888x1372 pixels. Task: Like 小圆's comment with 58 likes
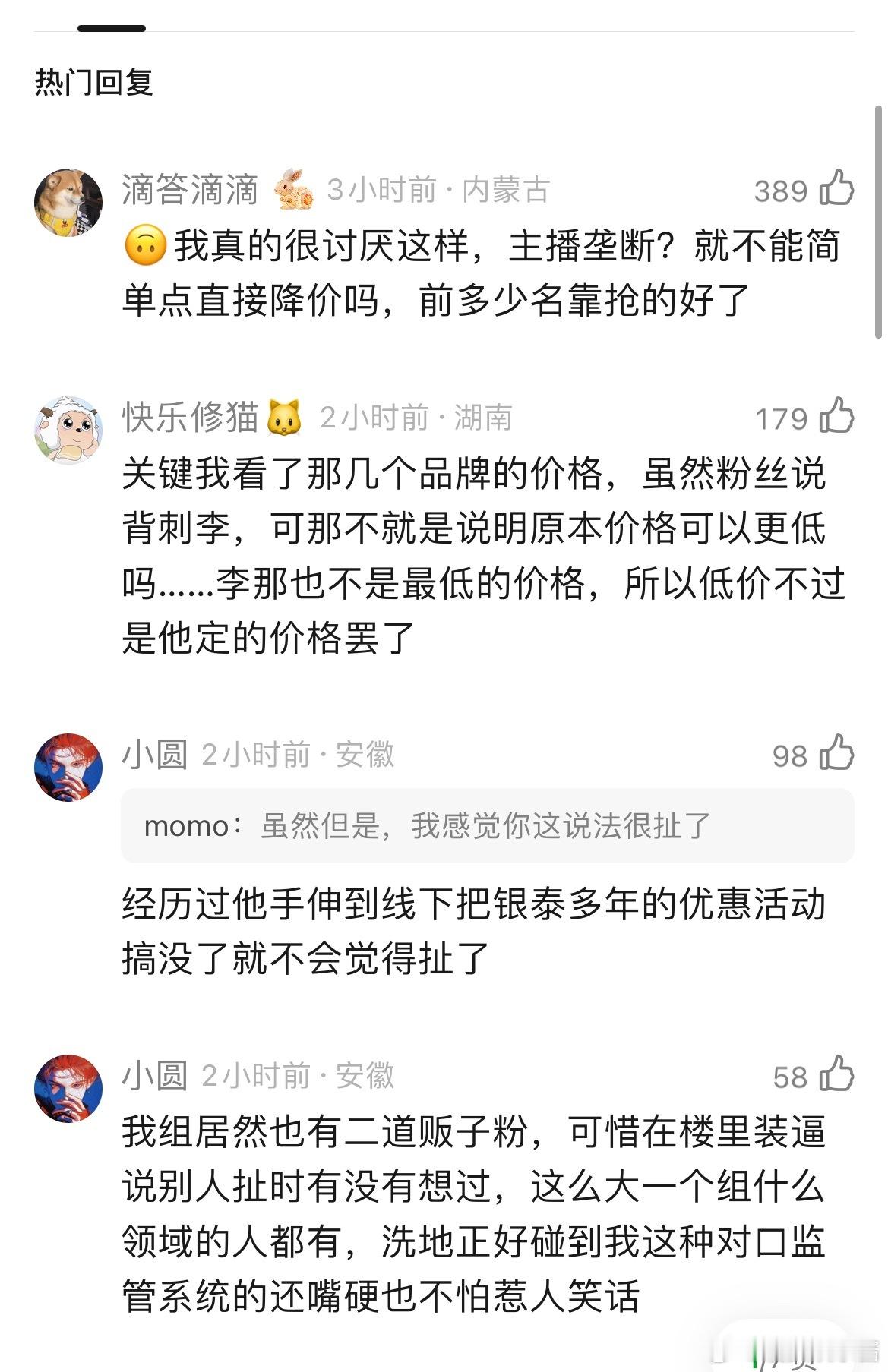point(836,1074)
